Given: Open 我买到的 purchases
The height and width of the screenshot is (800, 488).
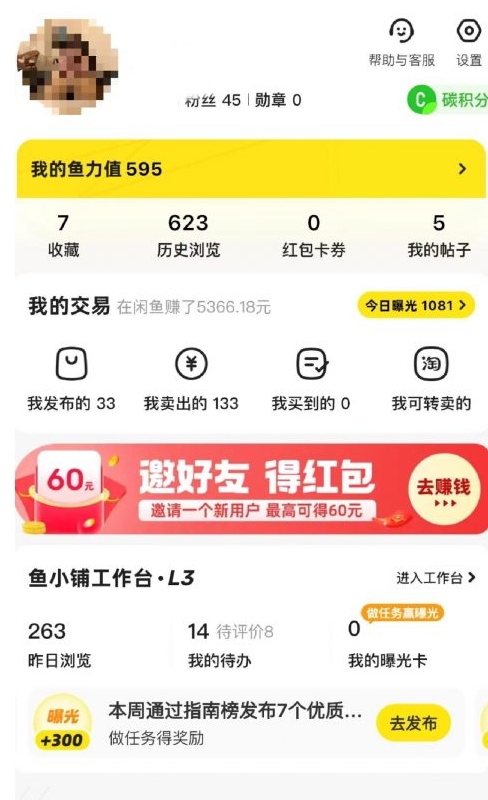Looking at the screenshot, I should 311,379.
